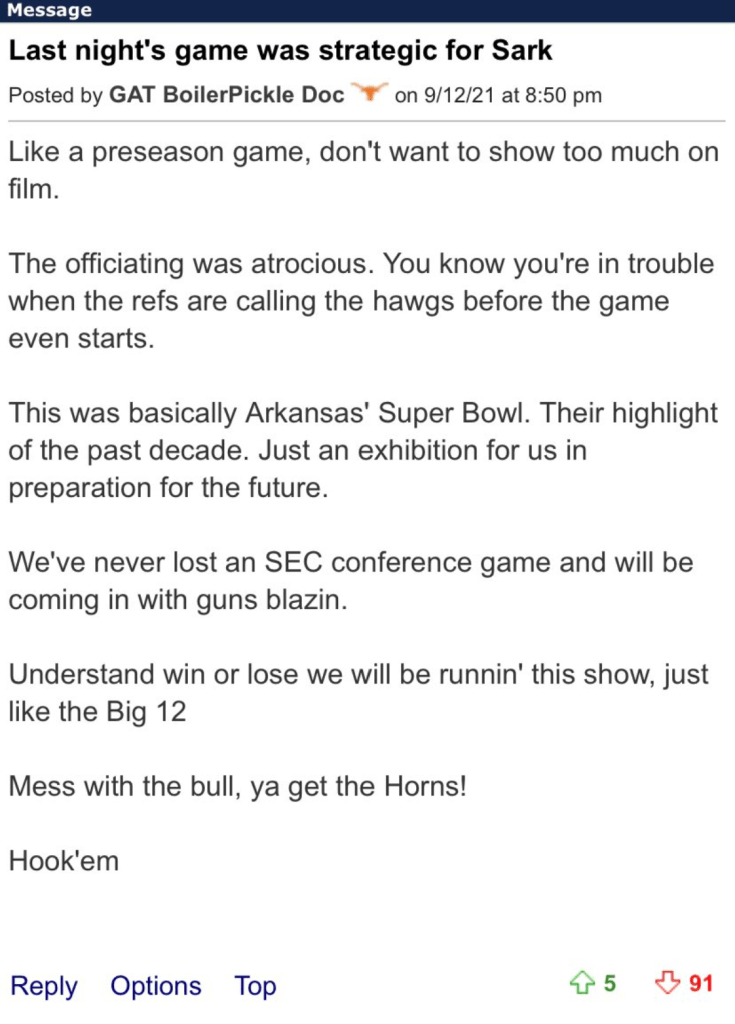
Task: Jump to Top of page
Action: [x=255, y=986]
